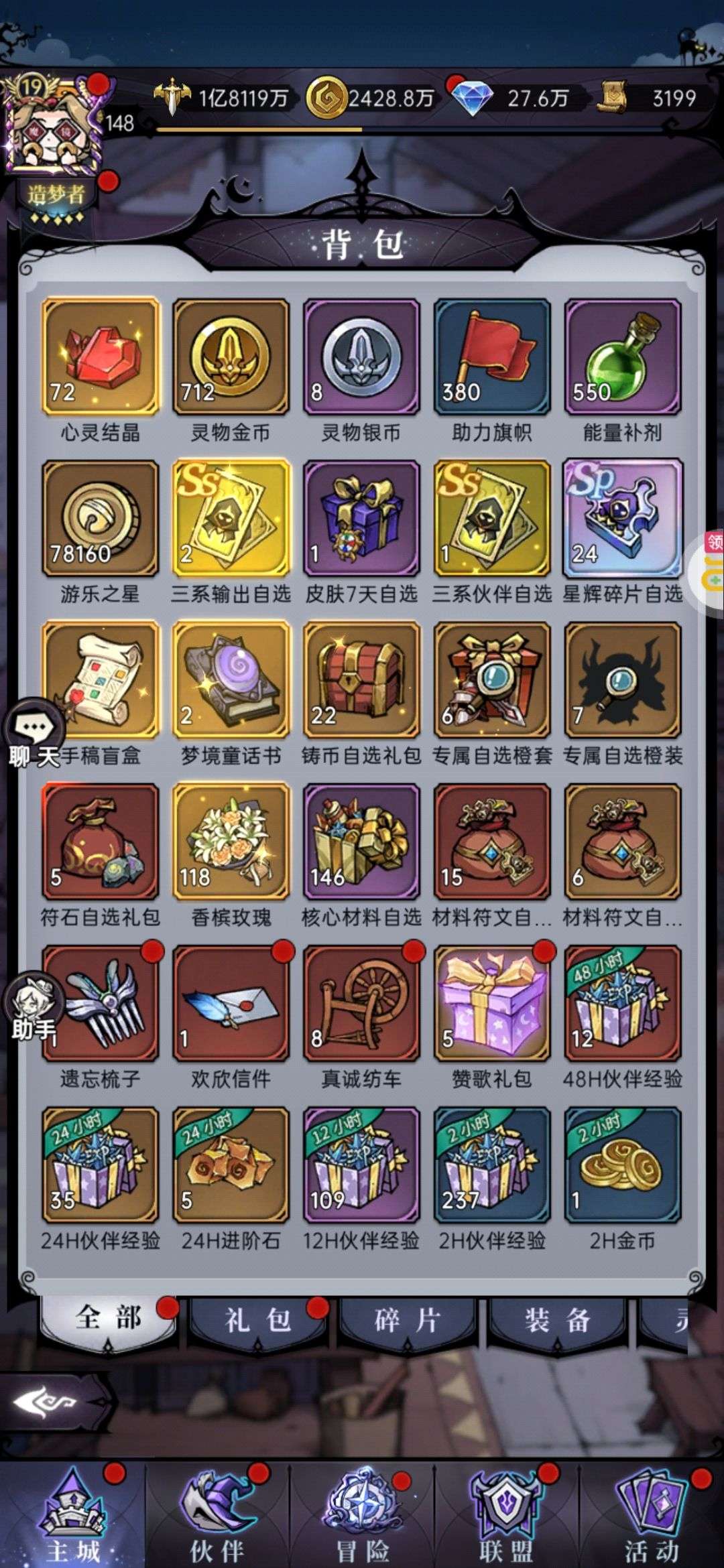
Task: Switch to the 礼包 tab
Action: (x=258, y=1321)
